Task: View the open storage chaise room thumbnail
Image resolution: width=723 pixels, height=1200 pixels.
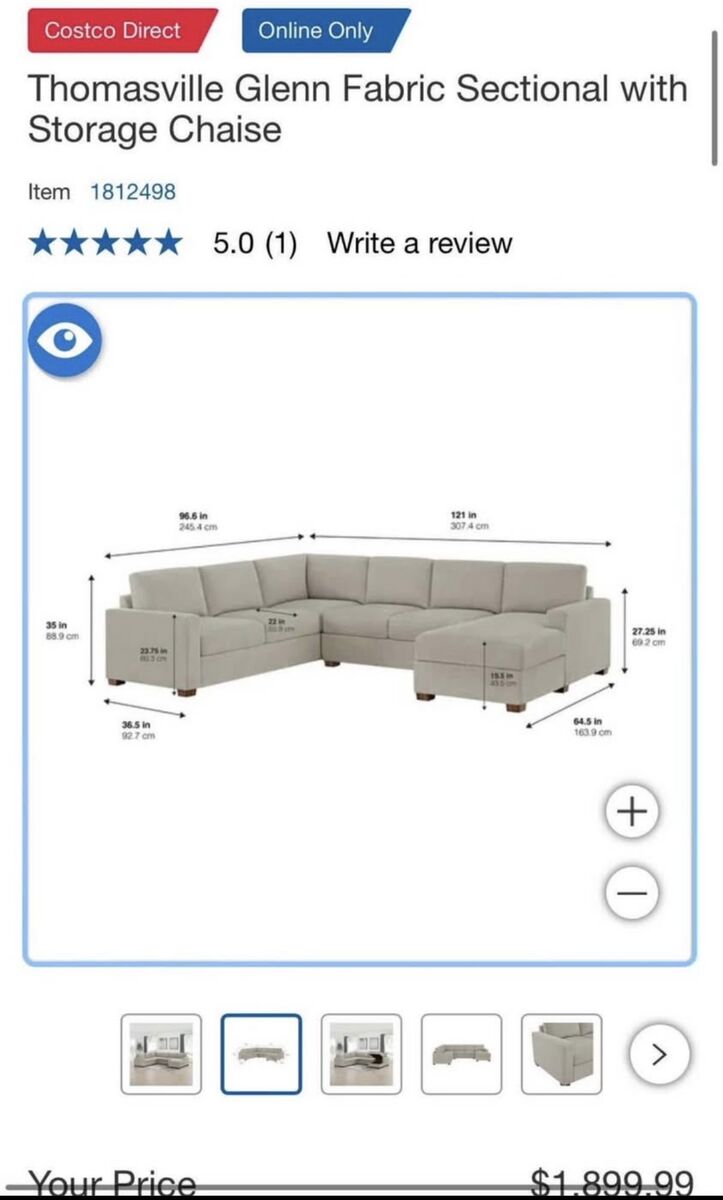Action: [361, 1054]
